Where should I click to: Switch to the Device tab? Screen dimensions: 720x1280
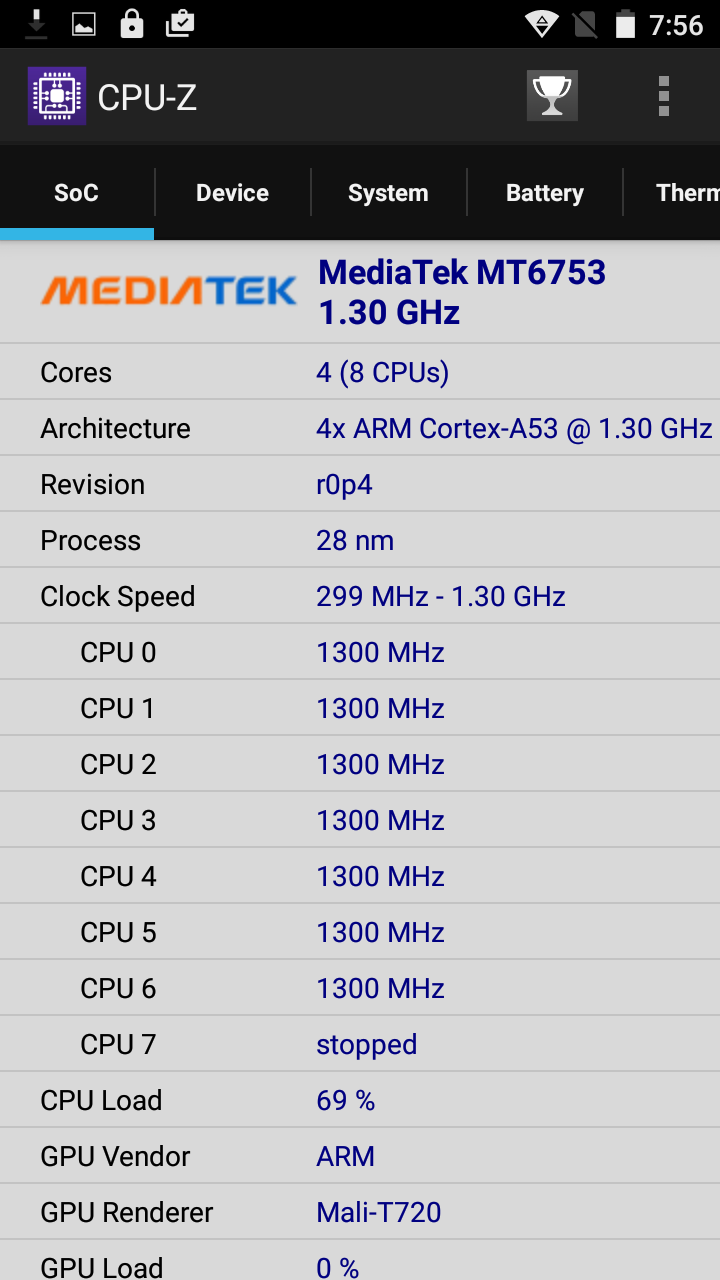232,193
